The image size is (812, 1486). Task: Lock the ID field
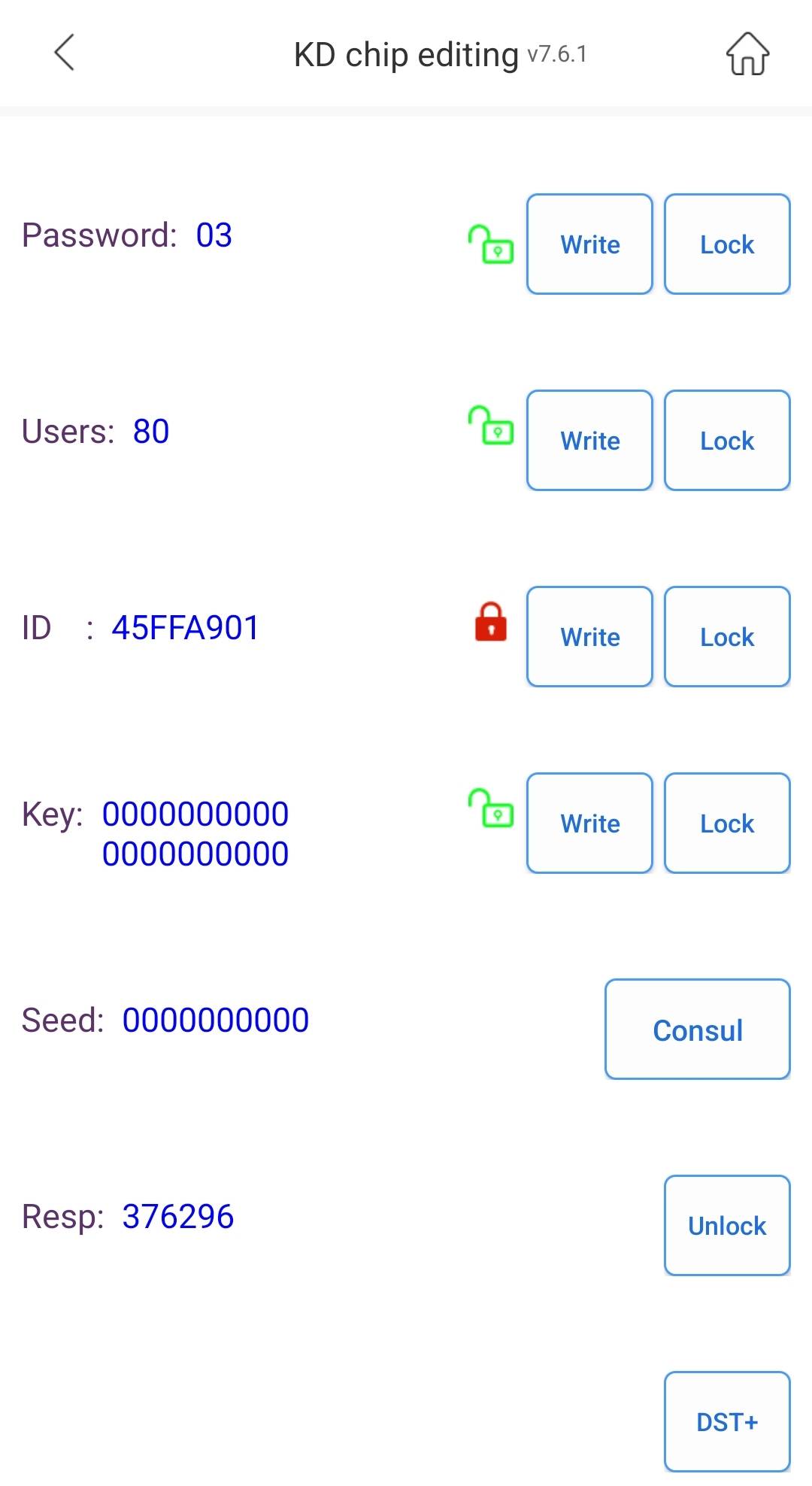(727, 637)
